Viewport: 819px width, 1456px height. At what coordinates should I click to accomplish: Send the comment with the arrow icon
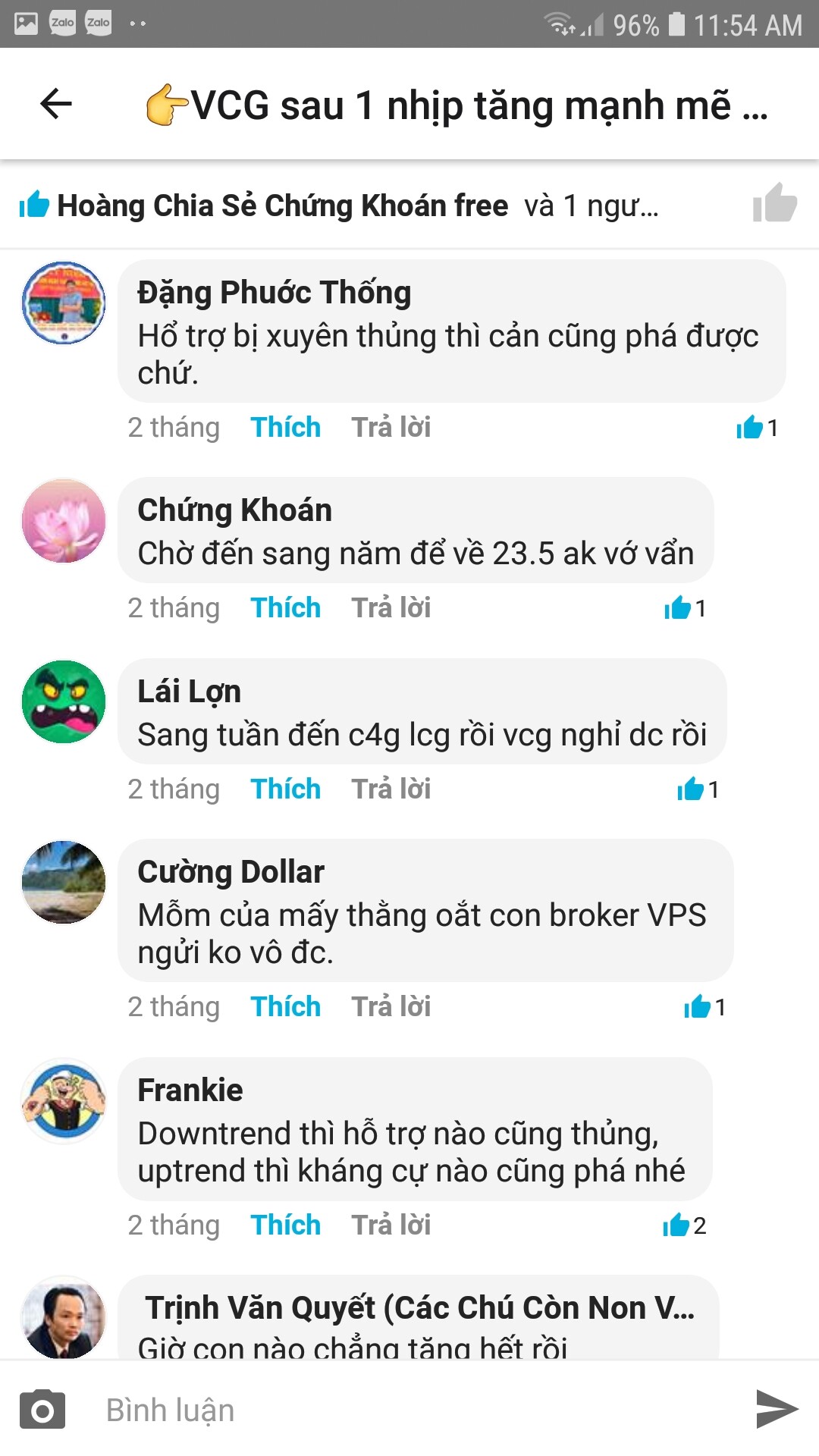click(x=777, y=1410)
